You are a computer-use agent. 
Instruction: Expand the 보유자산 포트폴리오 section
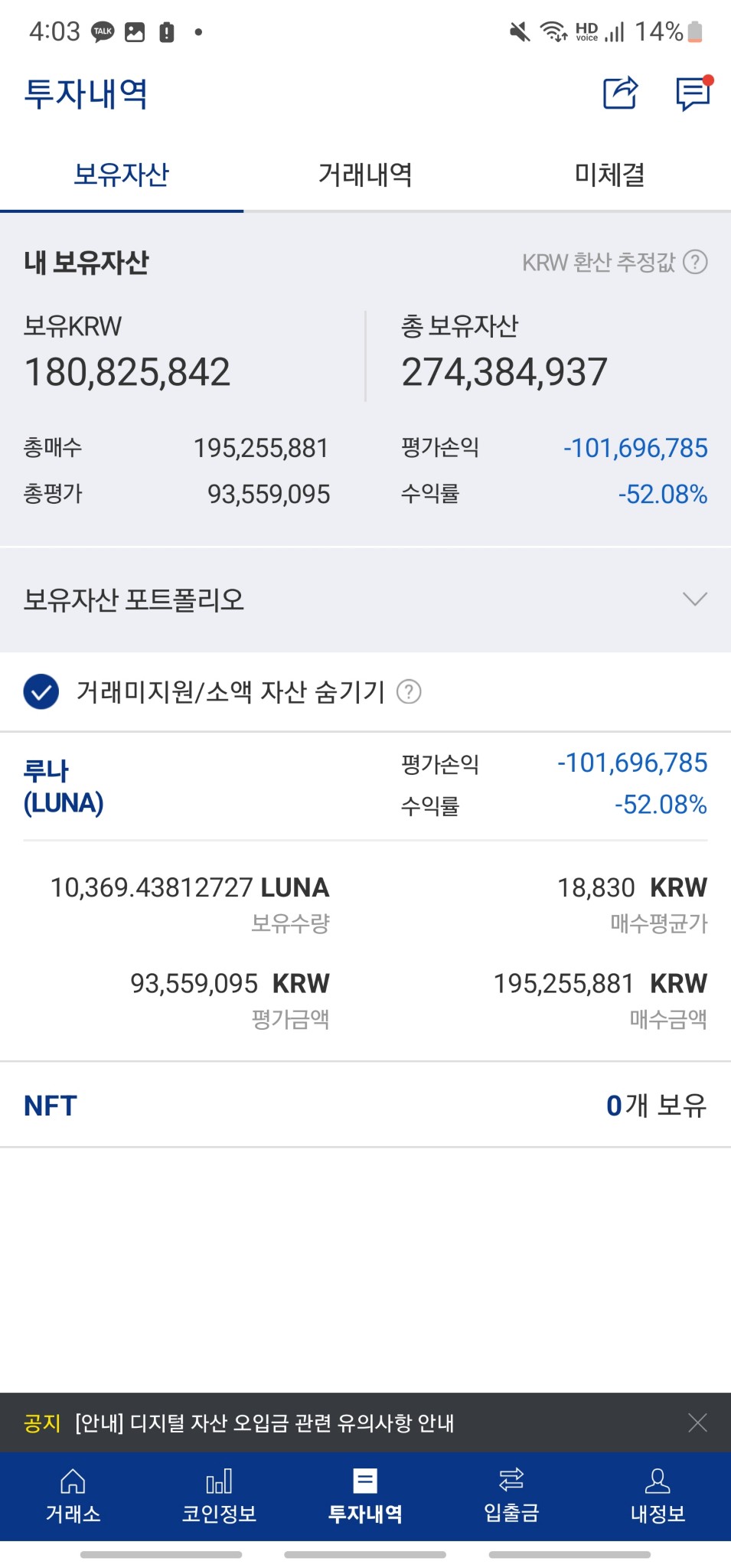[365, 599]
